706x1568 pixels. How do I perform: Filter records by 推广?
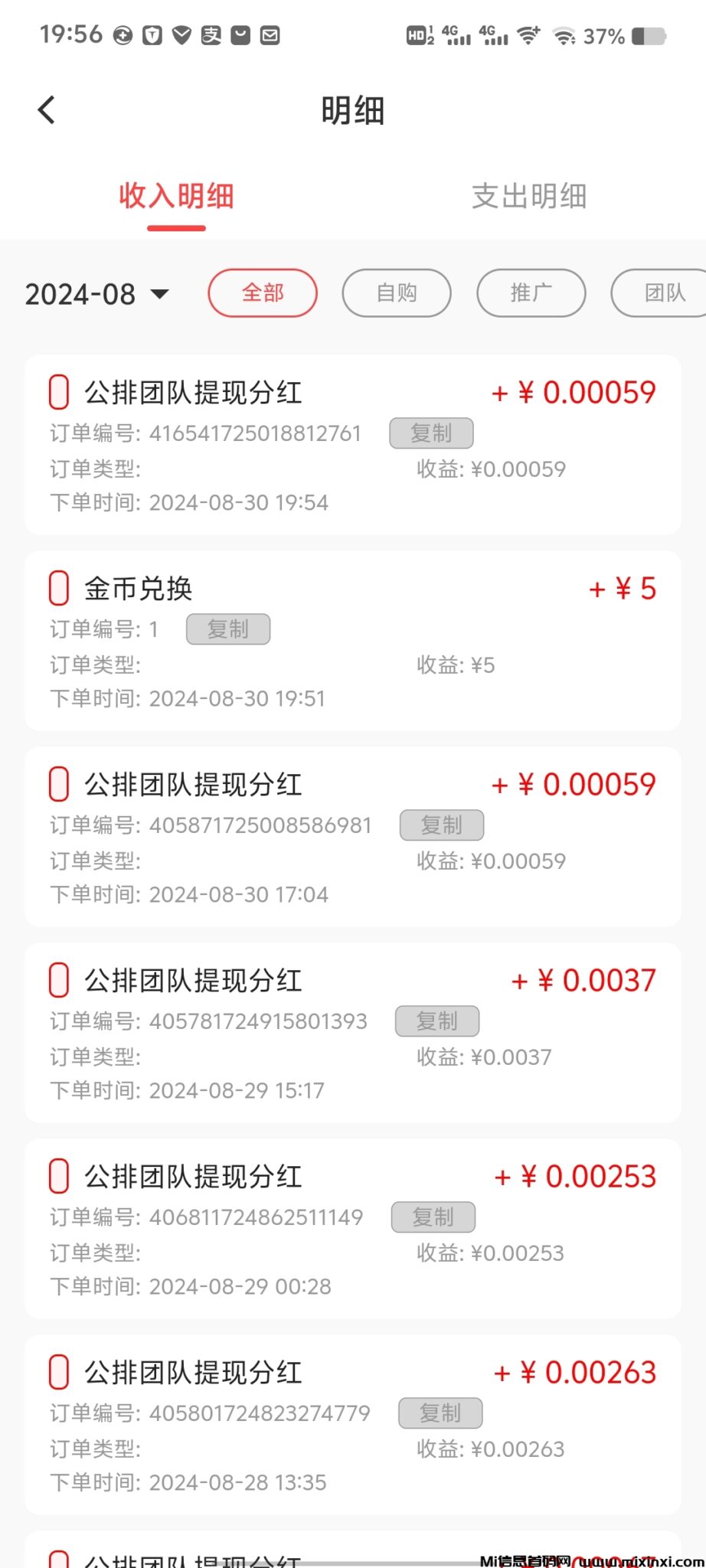point(531,292)
